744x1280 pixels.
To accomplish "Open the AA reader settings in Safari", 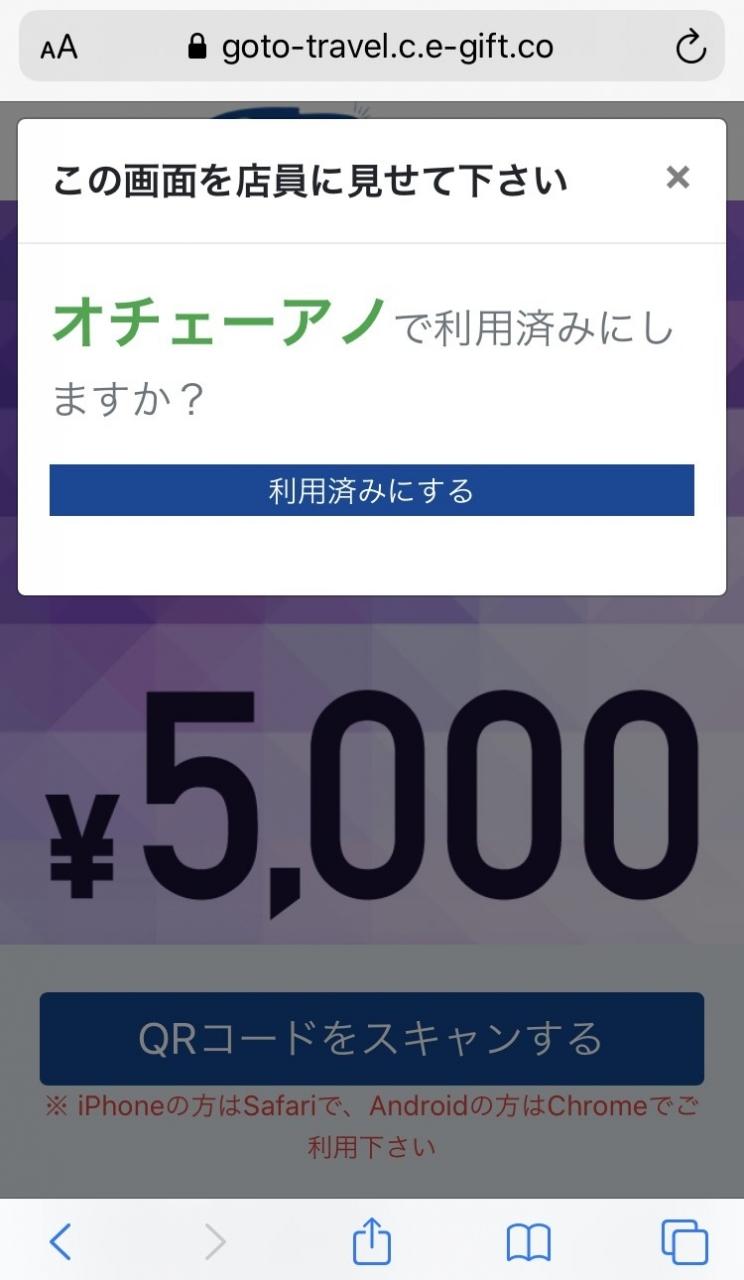I will [59, 47].
